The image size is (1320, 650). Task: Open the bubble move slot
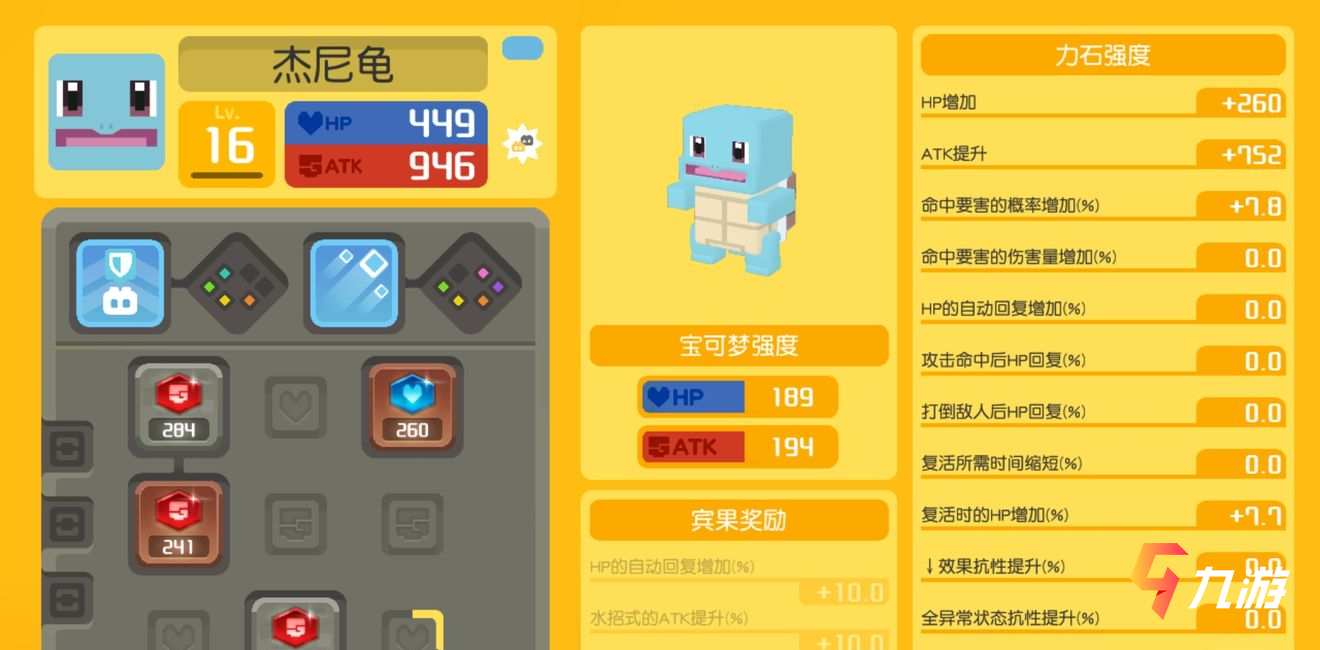354,284
